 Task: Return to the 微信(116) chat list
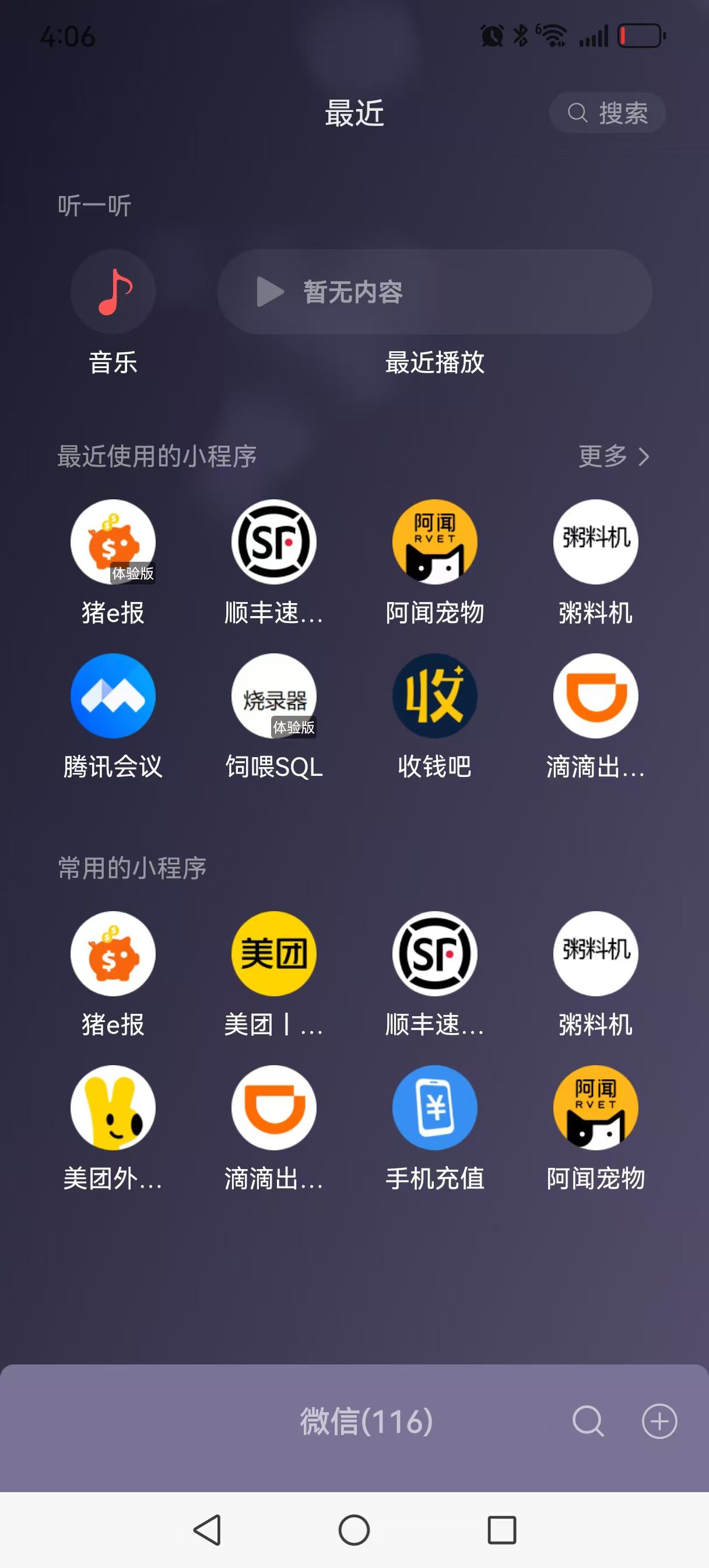(x=366, y=1422)
